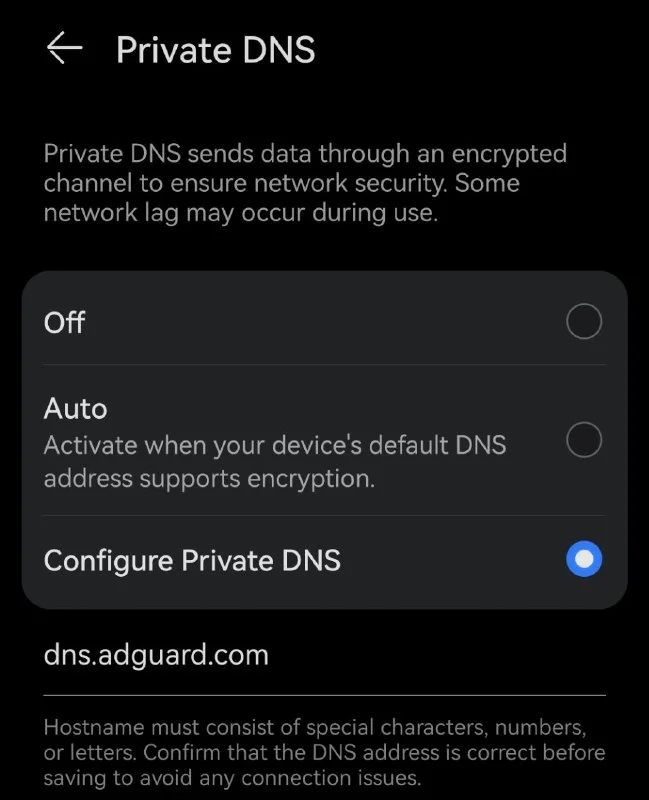Go back from Private DNS
The width and height of the screenshot is (649, 800).
(64, 49)
